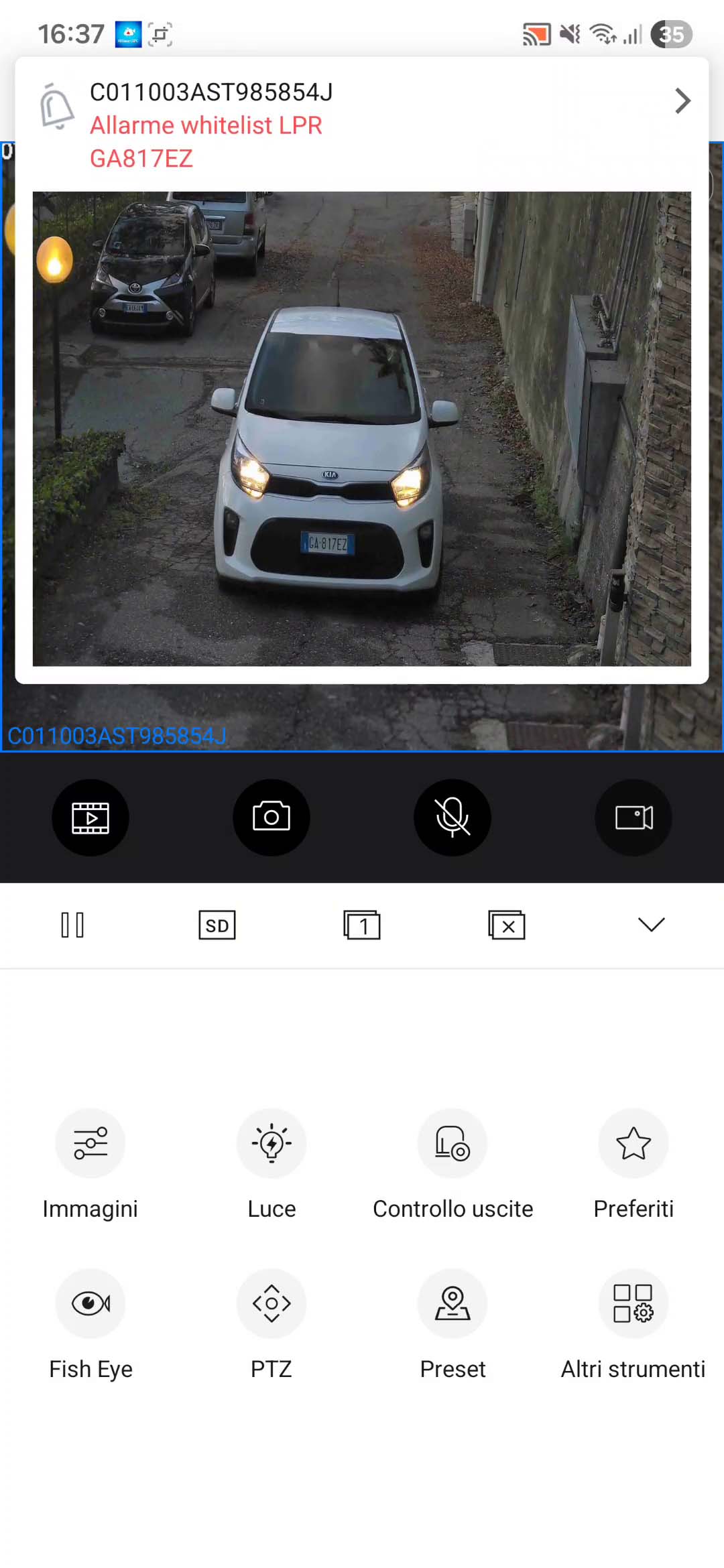The image size is (724, 1568).
Task: Open Luce light control
Action: [271, 1143]
